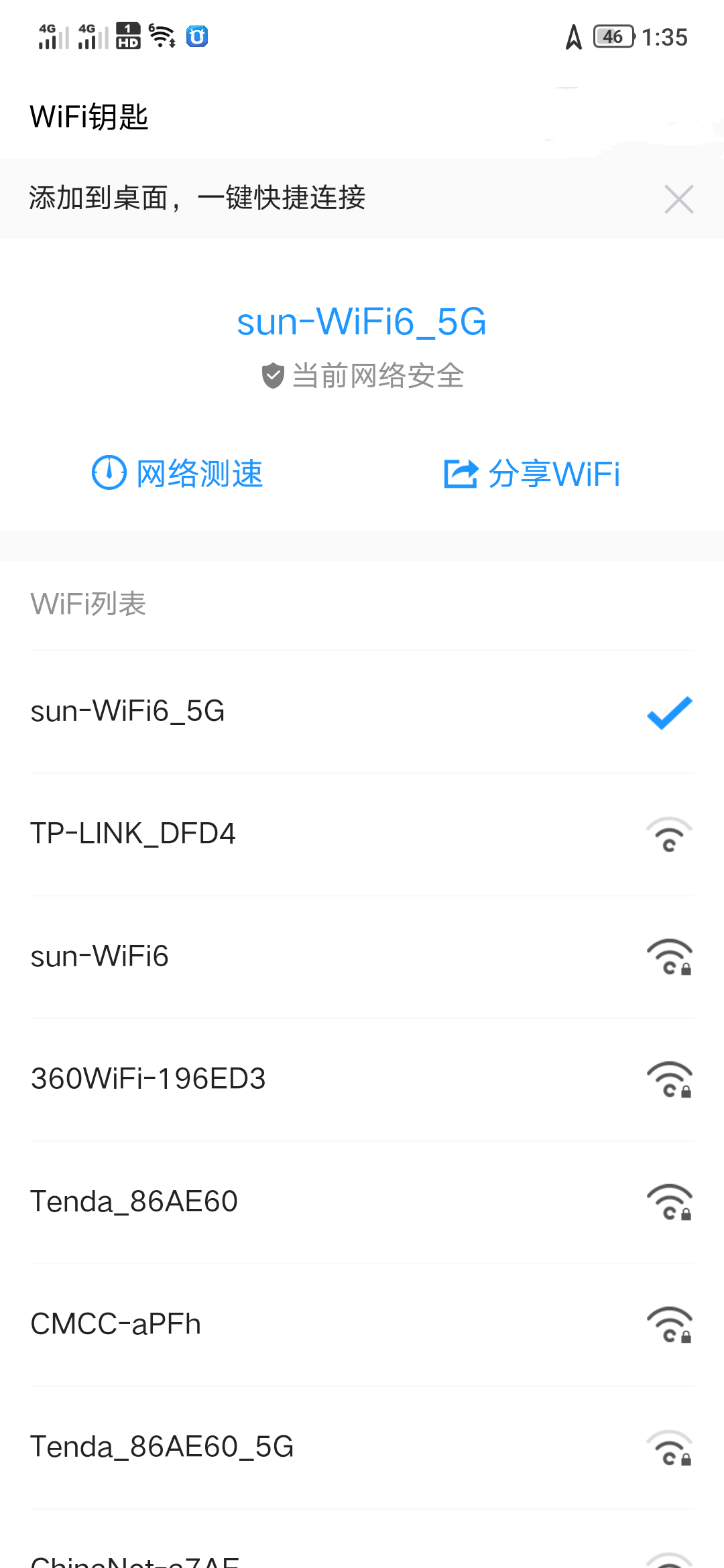Click the locked signal icon for 360WiFi-196ED3
Screen dimensions: 724x1568
670,1079
